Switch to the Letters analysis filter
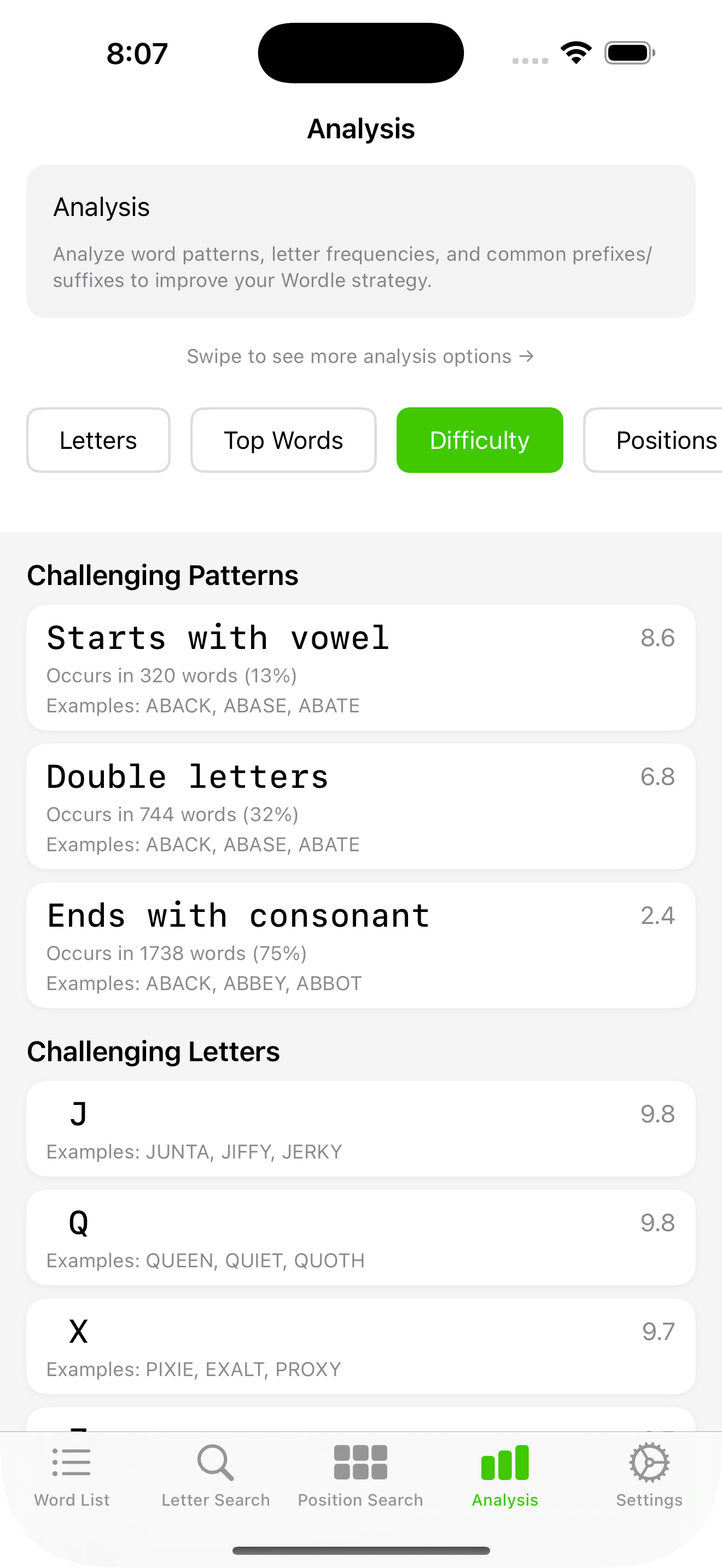722x1568 pixels. [x=98, y=440]
